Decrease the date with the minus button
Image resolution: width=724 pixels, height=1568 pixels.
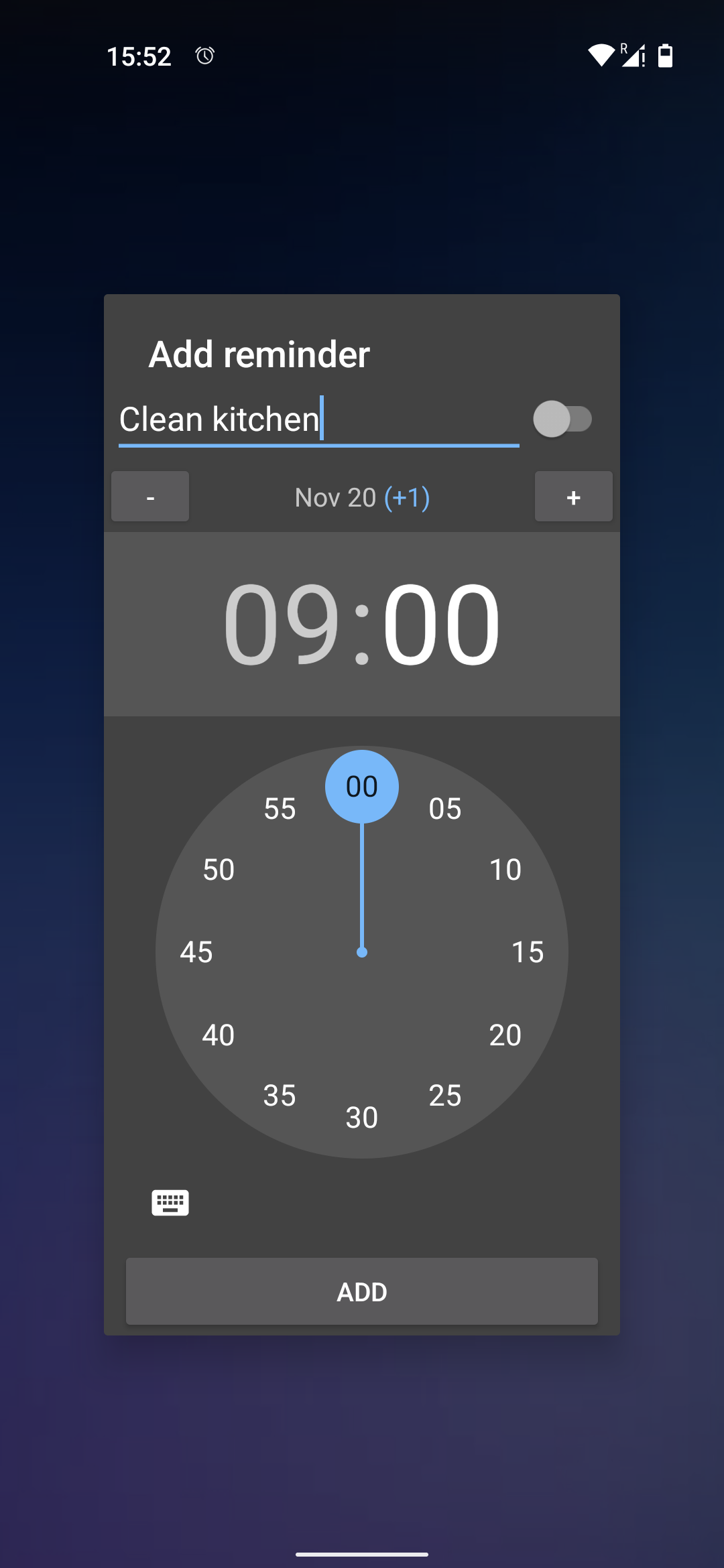click(150, 497)
